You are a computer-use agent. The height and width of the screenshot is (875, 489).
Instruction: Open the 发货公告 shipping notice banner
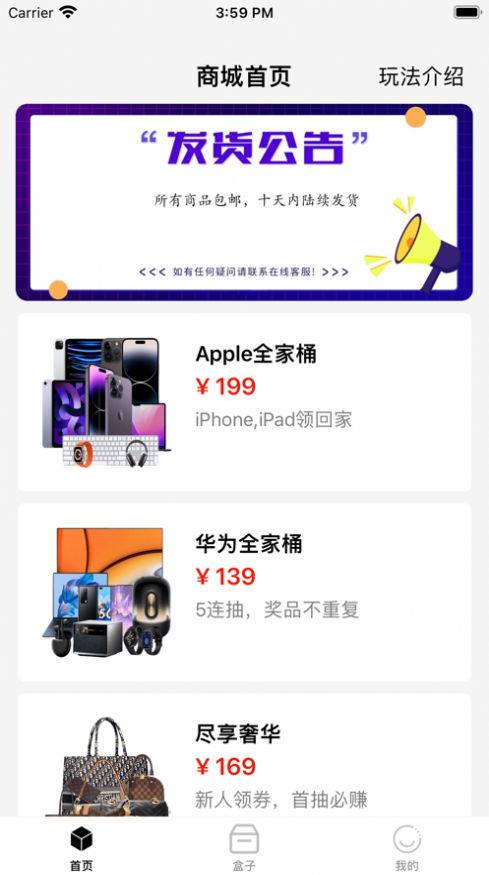tap(244, 202)
